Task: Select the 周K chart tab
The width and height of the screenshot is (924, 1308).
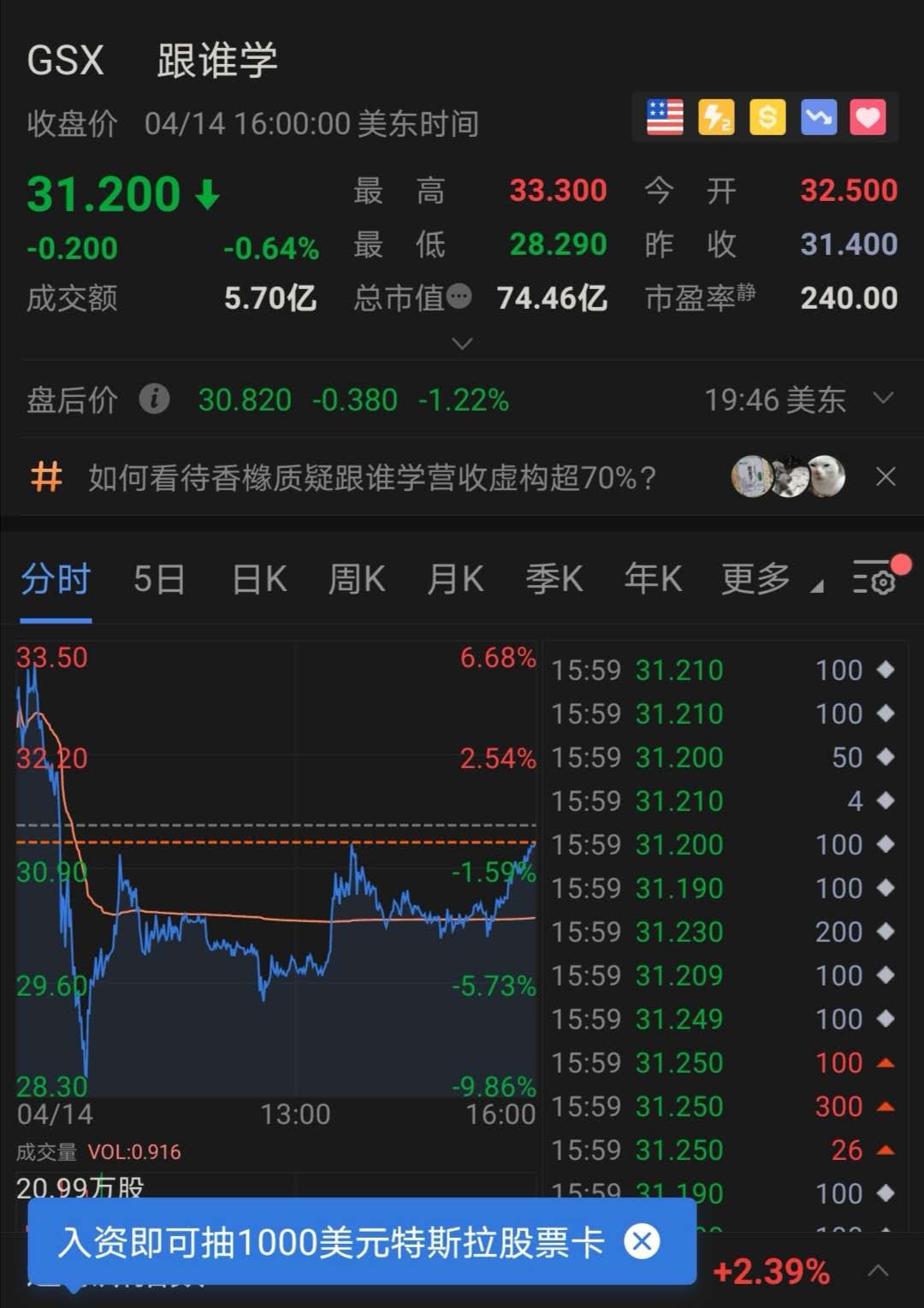Action: pyautogui.click(x=357, y=580)
